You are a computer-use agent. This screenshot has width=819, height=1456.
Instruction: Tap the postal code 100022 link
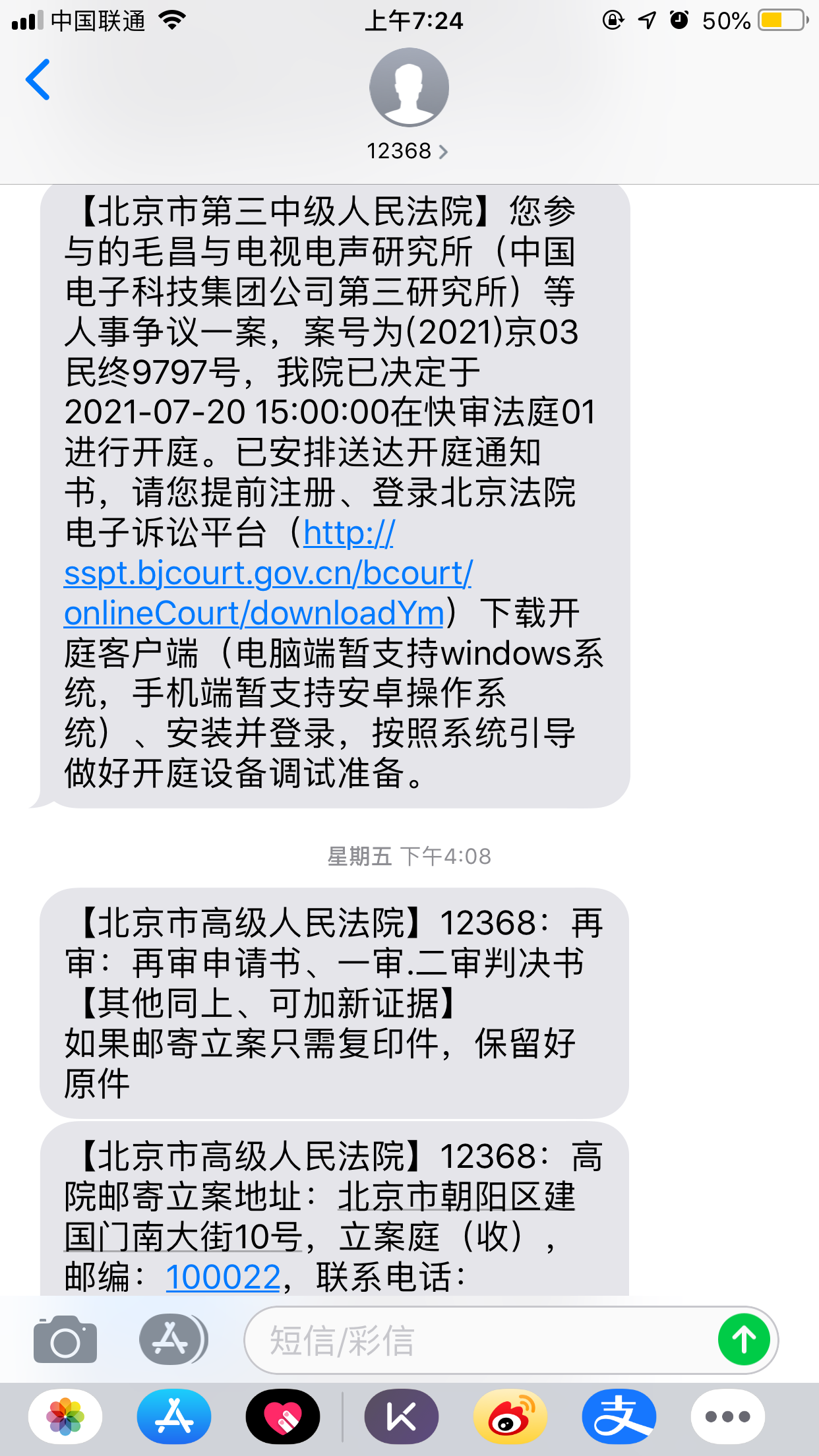click(x=224, y=1277)
